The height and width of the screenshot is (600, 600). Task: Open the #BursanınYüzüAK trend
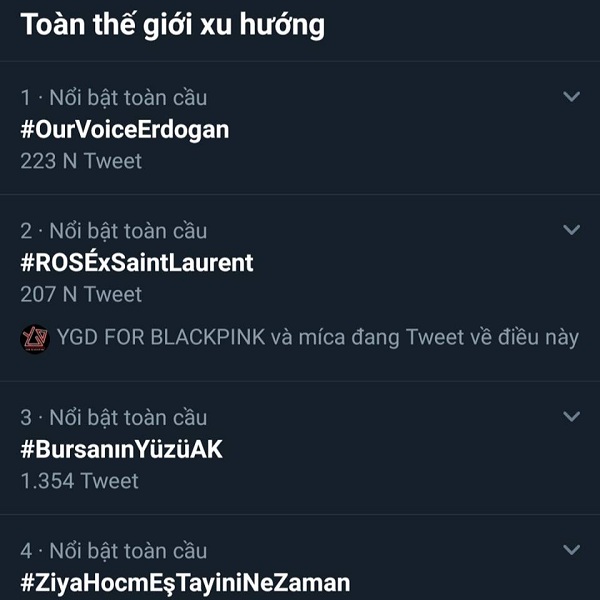coord(121,449)
